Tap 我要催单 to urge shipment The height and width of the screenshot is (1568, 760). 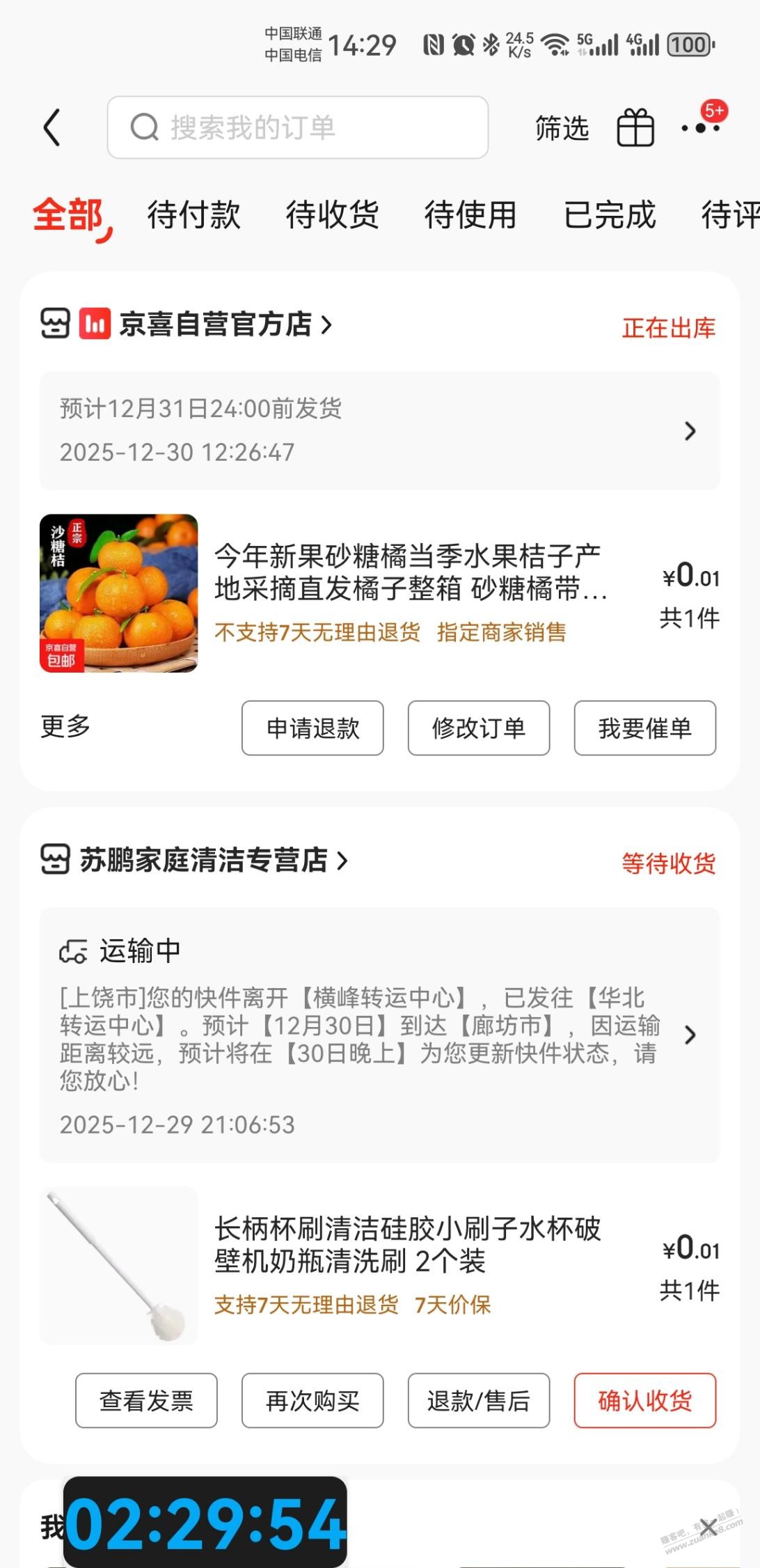pyautogui.click(x=644, y=728)
